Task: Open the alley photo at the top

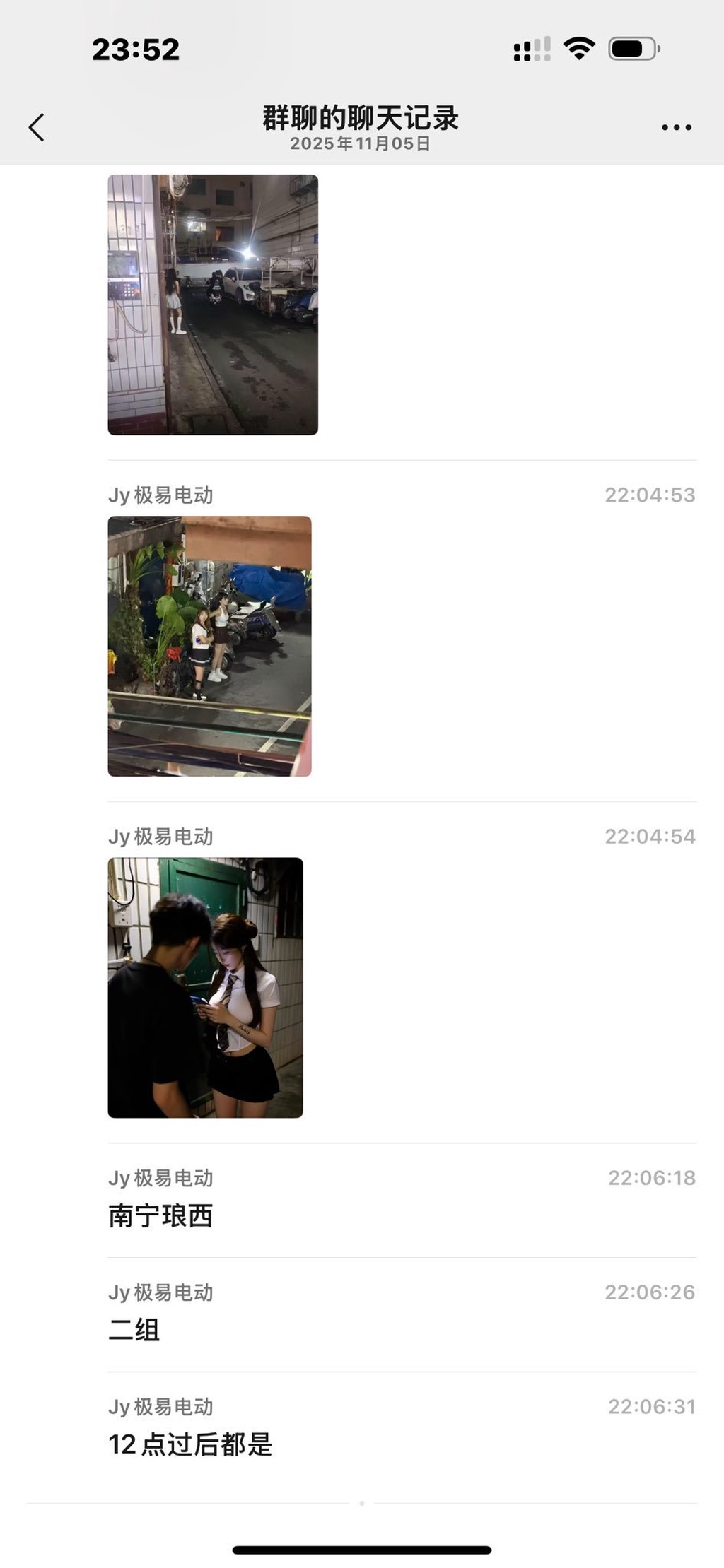Action: pyautogui.click(x=213, y=305)
